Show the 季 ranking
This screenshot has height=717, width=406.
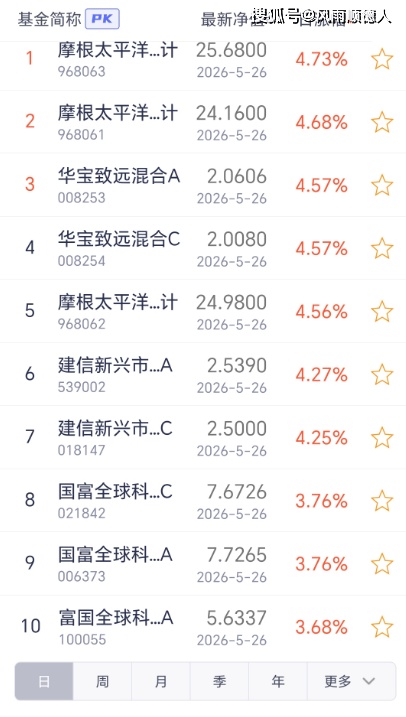(x=219, y=681)
